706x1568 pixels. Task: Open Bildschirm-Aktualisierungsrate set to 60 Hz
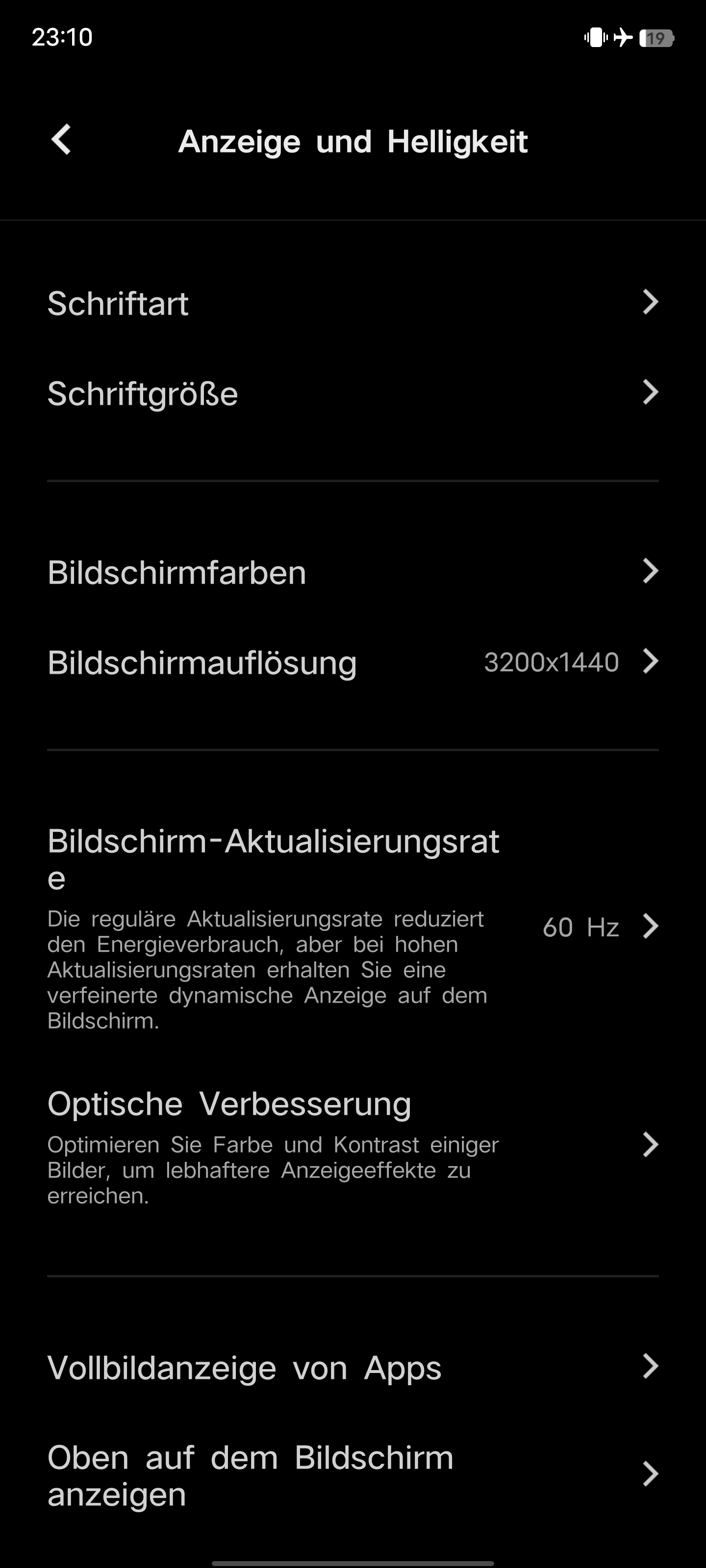pos(353,927)
